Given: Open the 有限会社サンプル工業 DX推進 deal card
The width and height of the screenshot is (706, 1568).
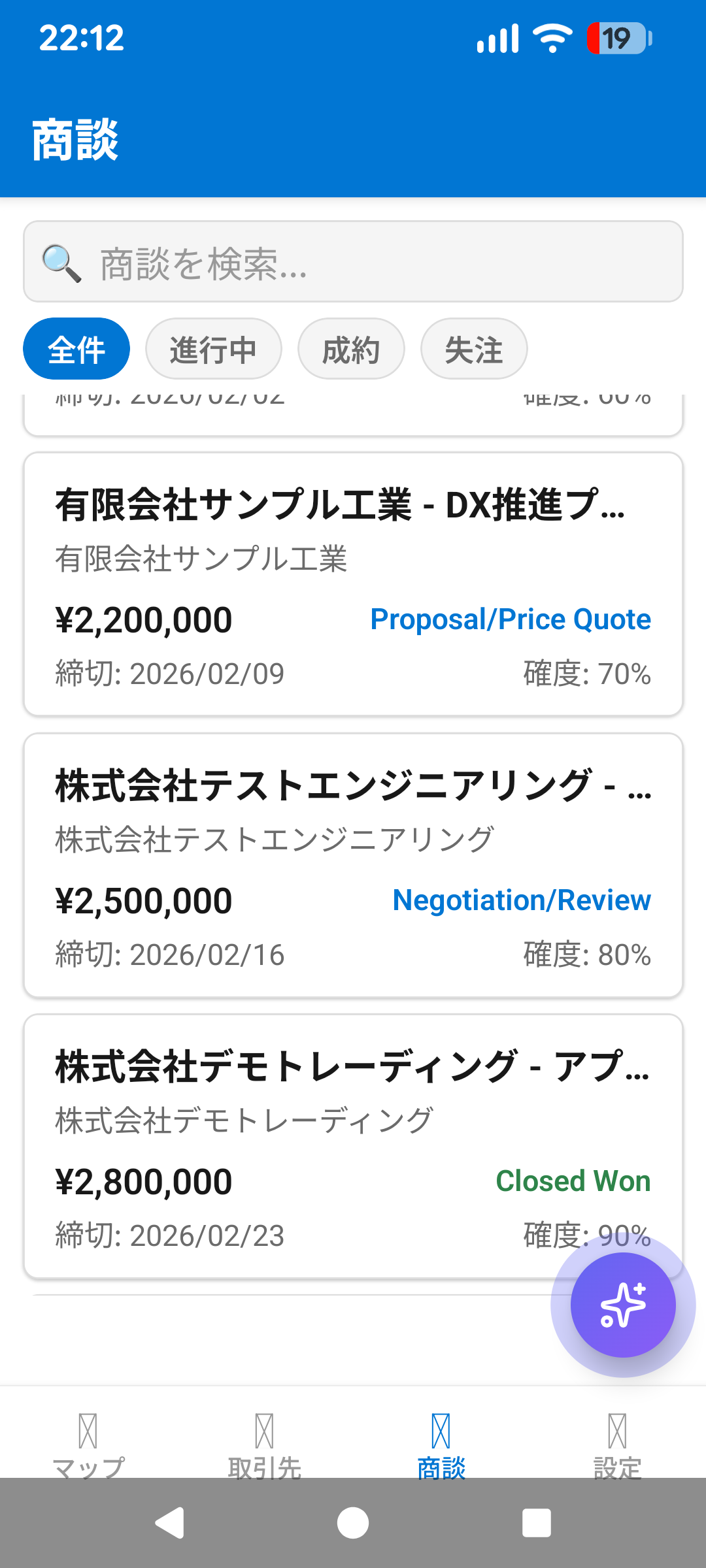Looking at the screenshot, I should tap(353, 583).
